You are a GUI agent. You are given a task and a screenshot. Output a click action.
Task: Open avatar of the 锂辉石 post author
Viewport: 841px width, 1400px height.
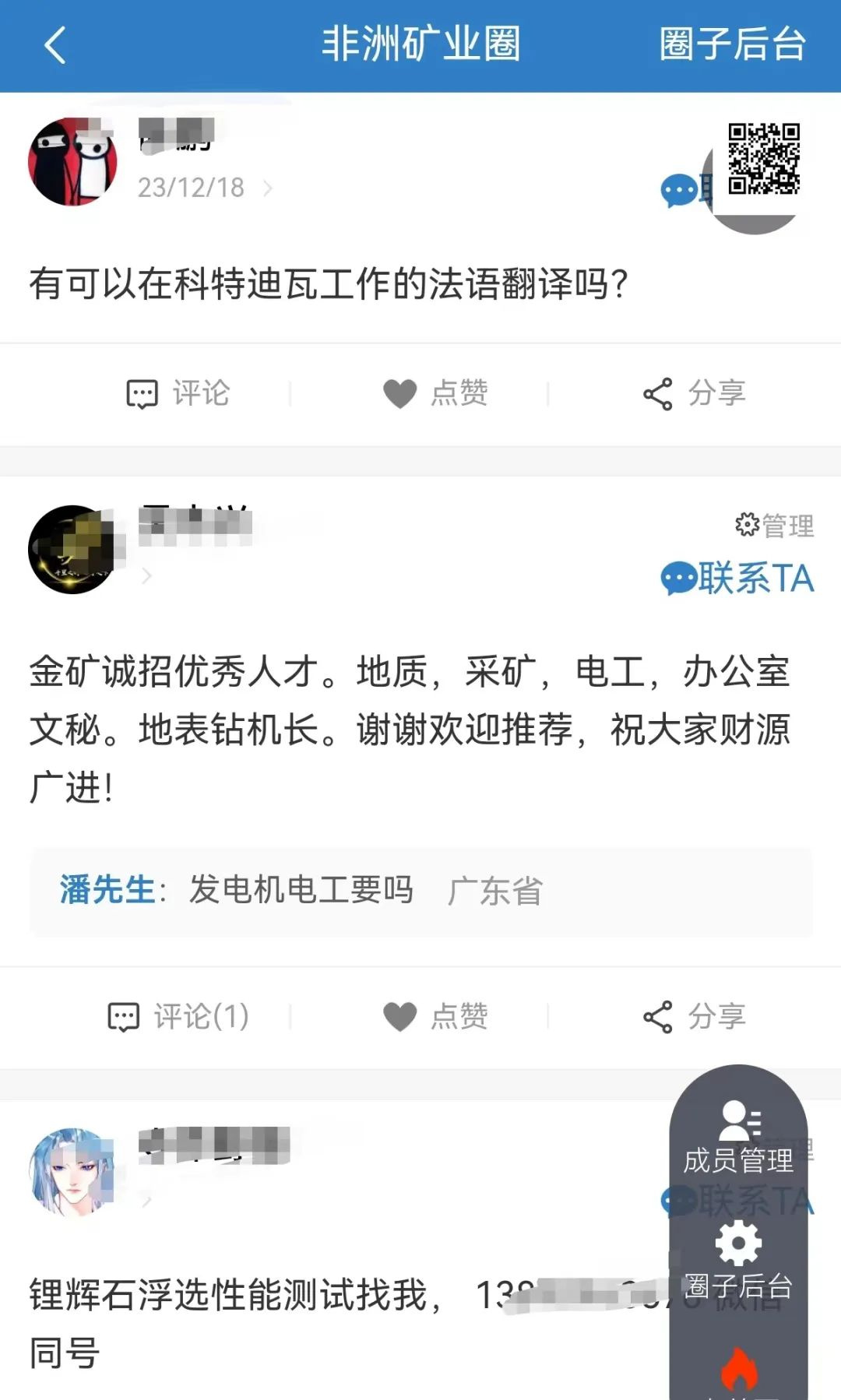pyautogui.click(x=72, y=1171)
